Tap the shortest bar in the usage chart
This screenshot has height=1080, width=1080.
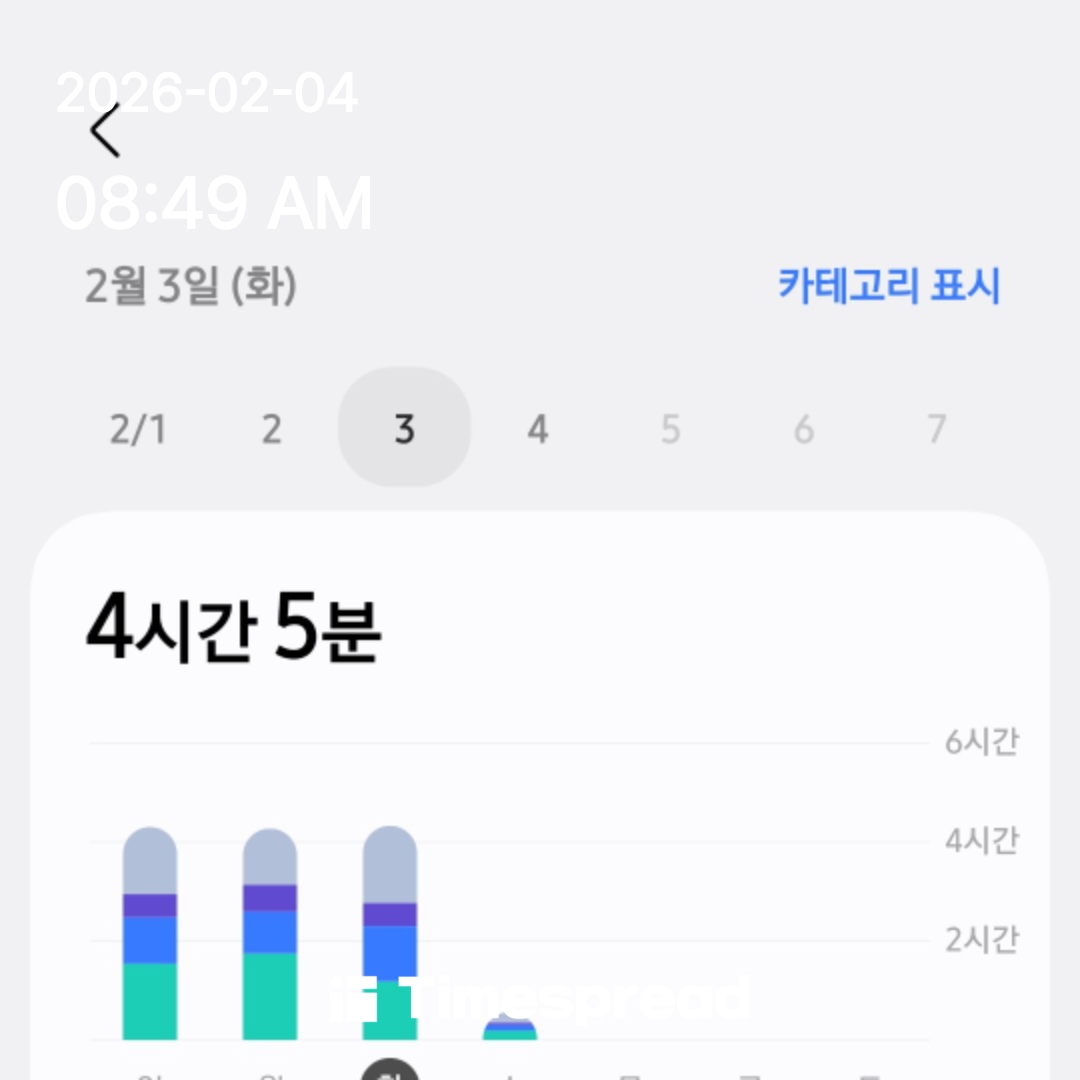tap(510, 1029)
